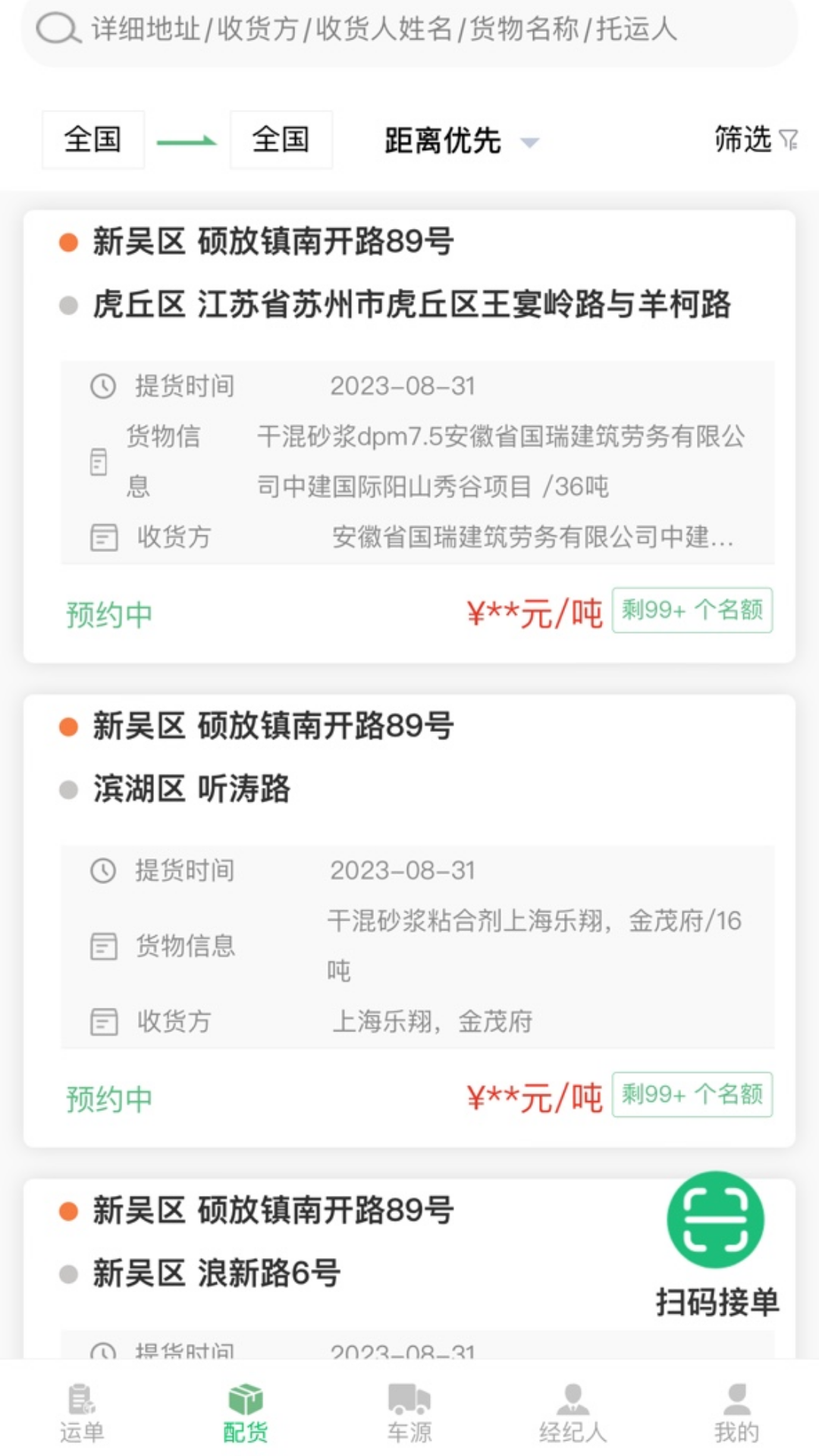Open the destination 全国 region selector
Image resolution: width=819 pixels, height=1456 pixels.
pos(281,140)
